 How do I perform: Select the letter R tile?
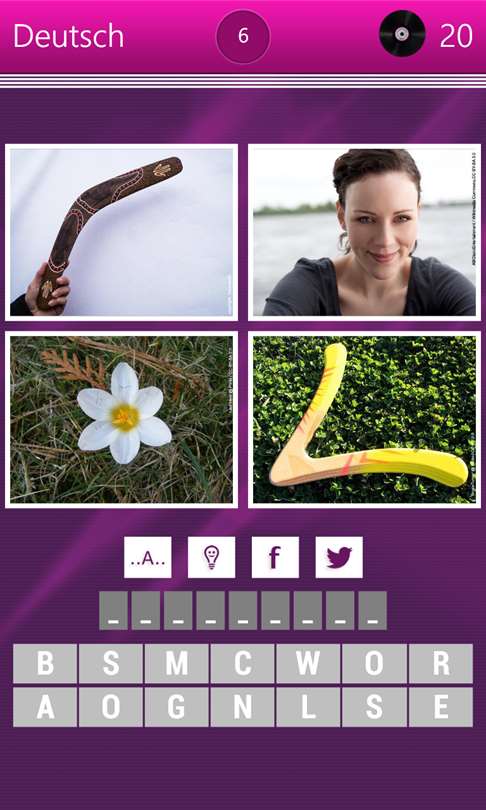pyautogui.click(x=441, y=663)
